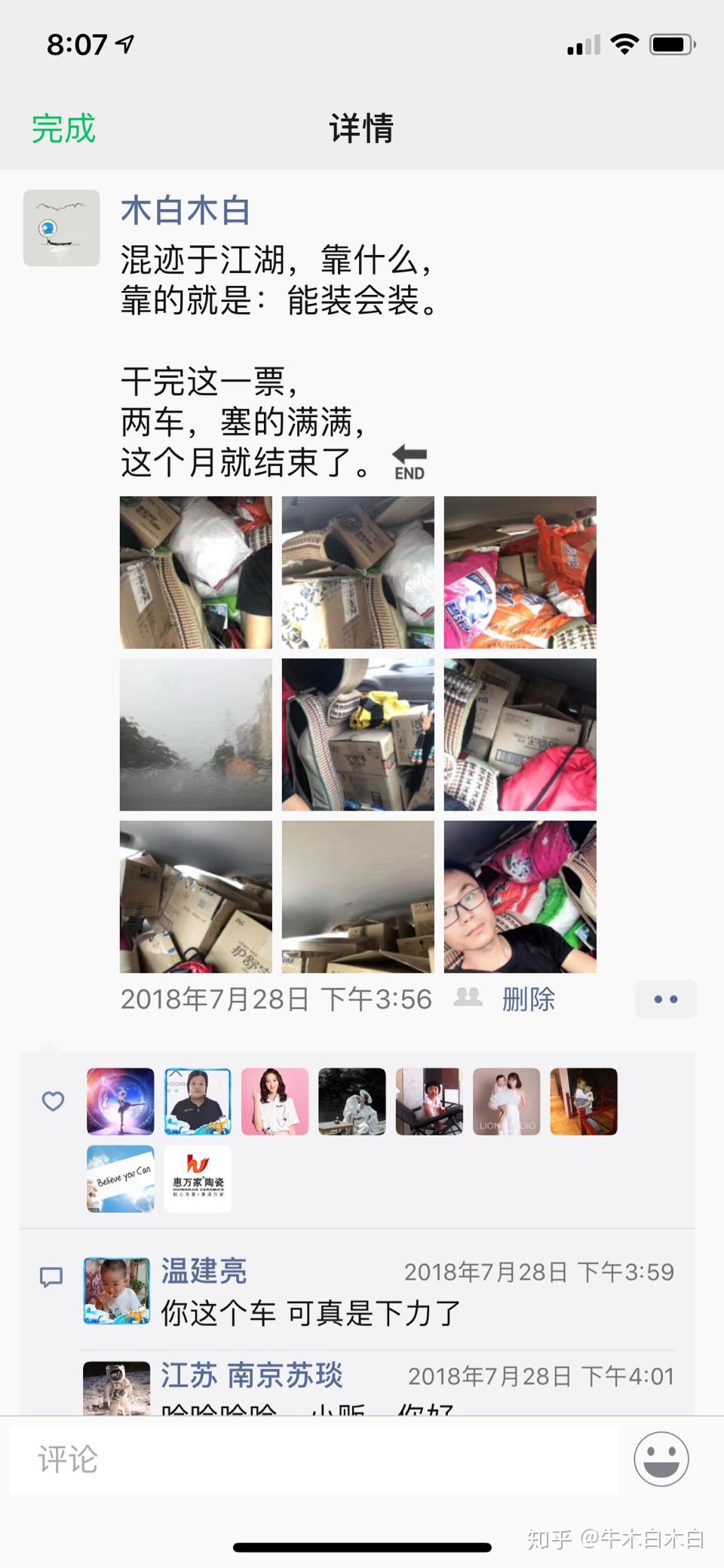Reply to 温建亮's comment
724x1568 pixels.
point(310,1313)
